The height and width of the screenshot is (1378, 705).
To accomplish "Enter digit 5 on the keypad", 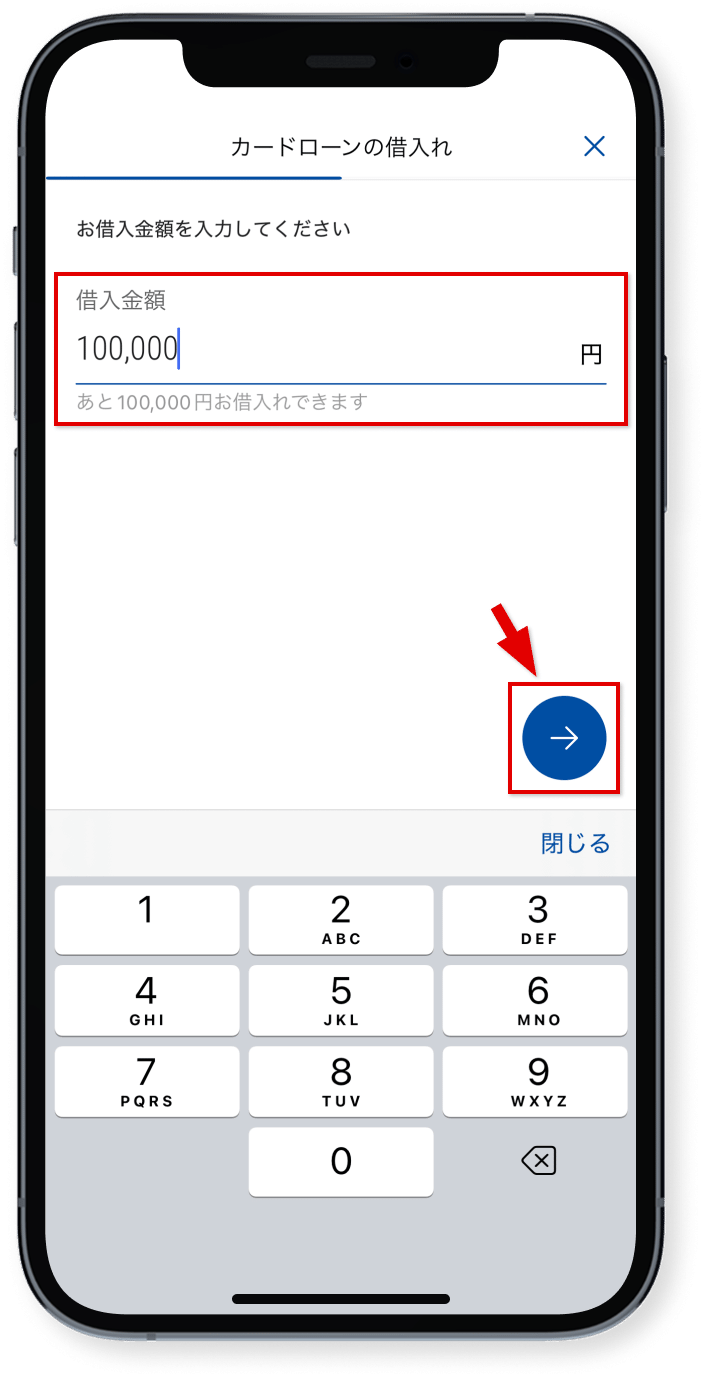I will tap(341, 1000).
